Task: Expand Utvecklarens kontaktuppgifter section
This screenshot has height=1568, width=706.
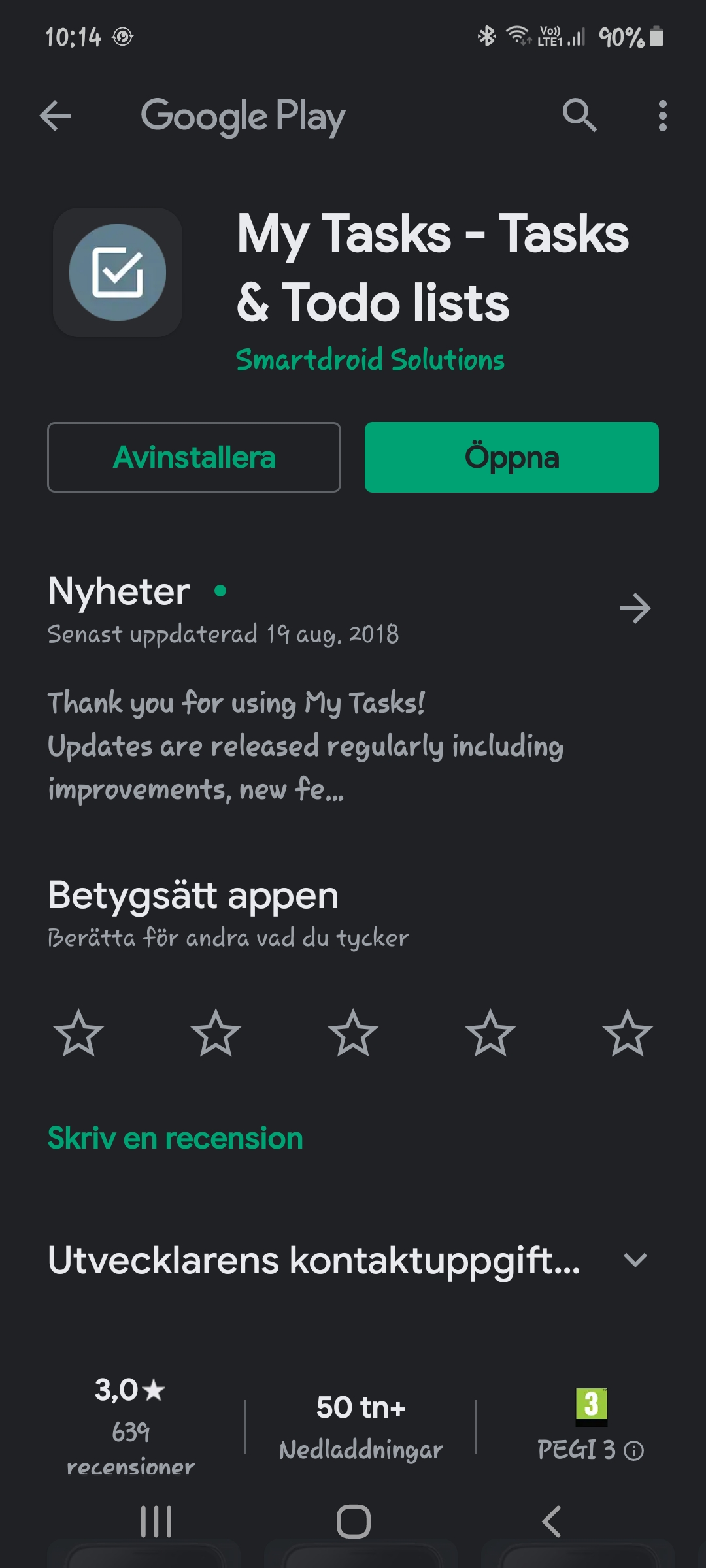Action: (635, 1260)
